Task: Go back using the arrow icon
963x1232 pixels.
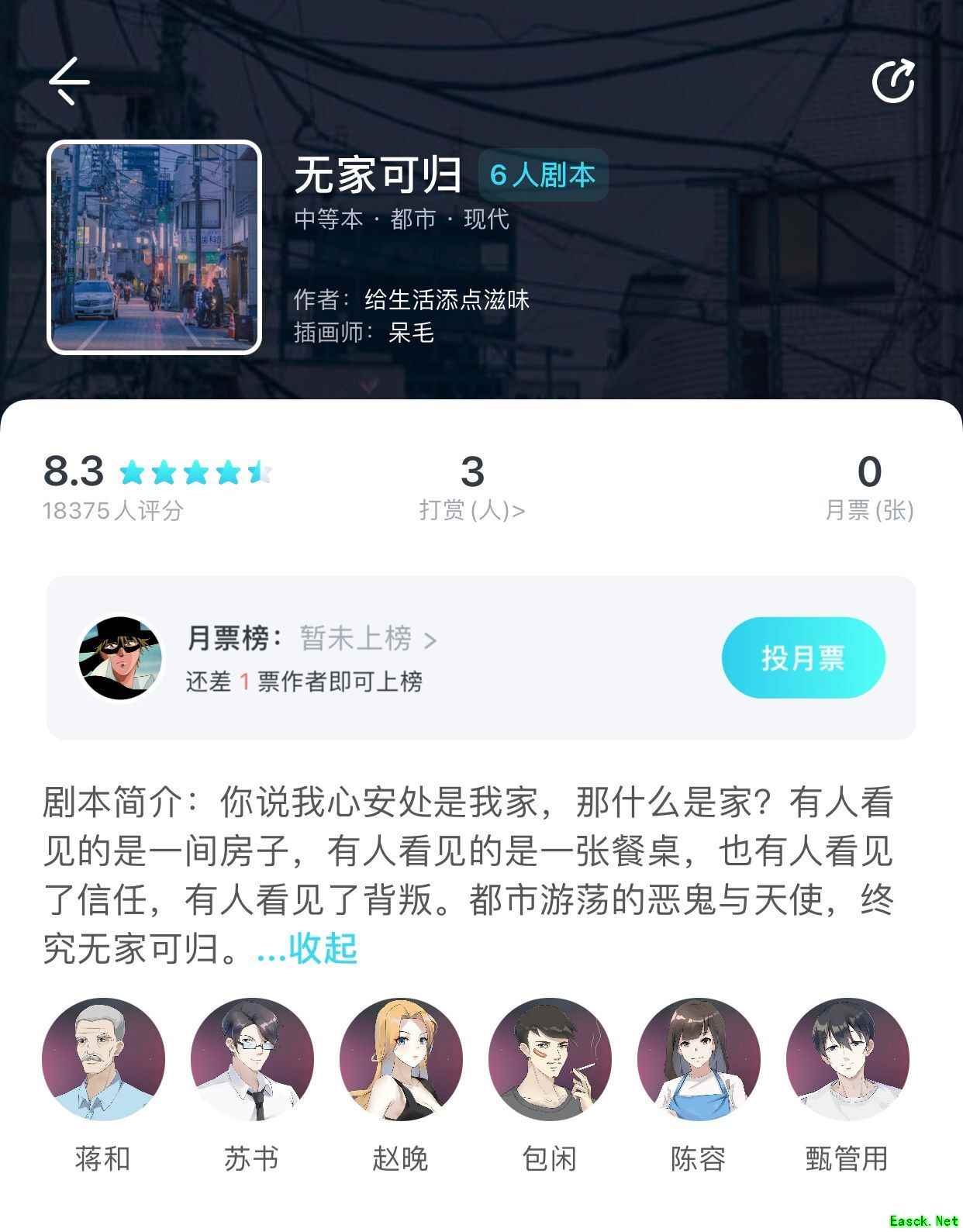Action: [x=69, y=81]
